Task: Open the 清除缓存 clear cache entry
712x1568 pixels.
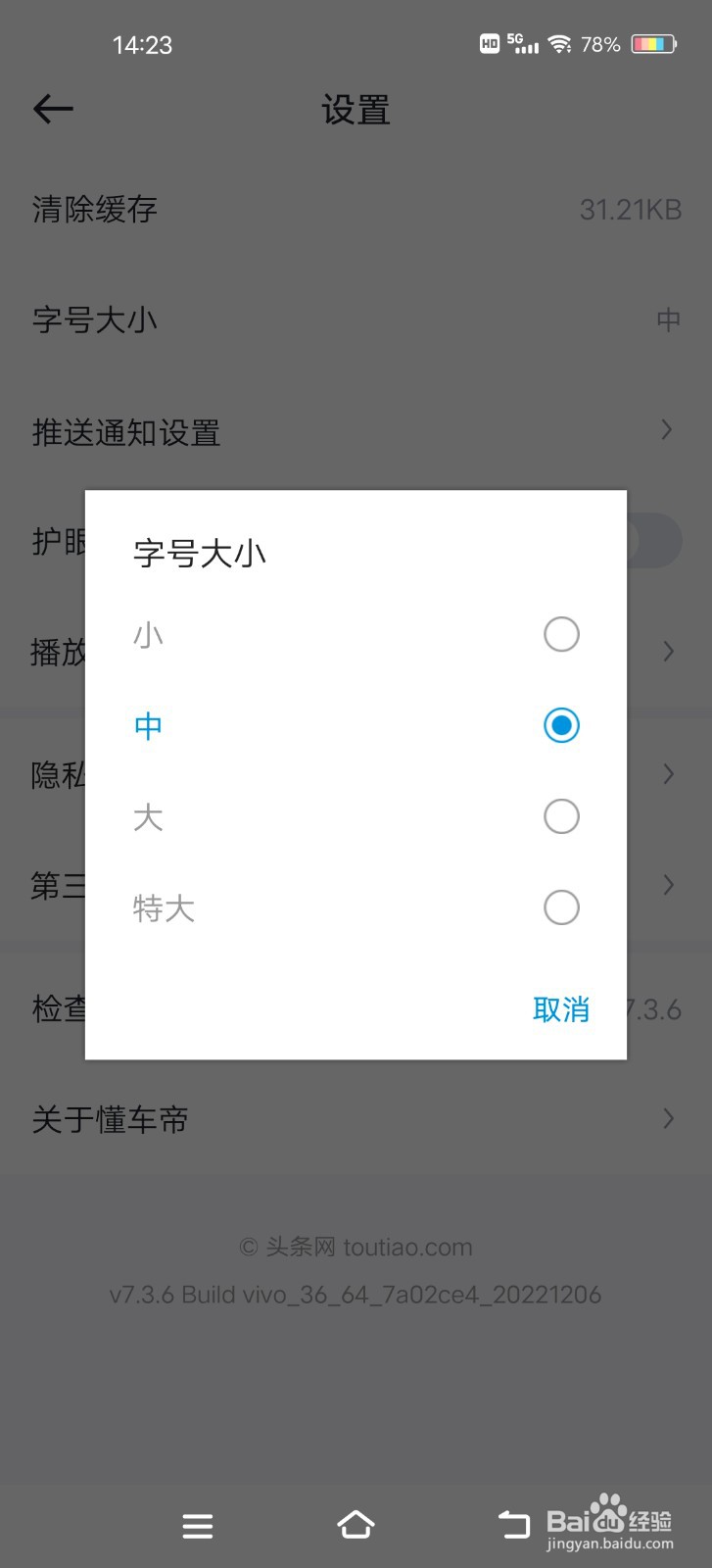Action: point(356,209)
